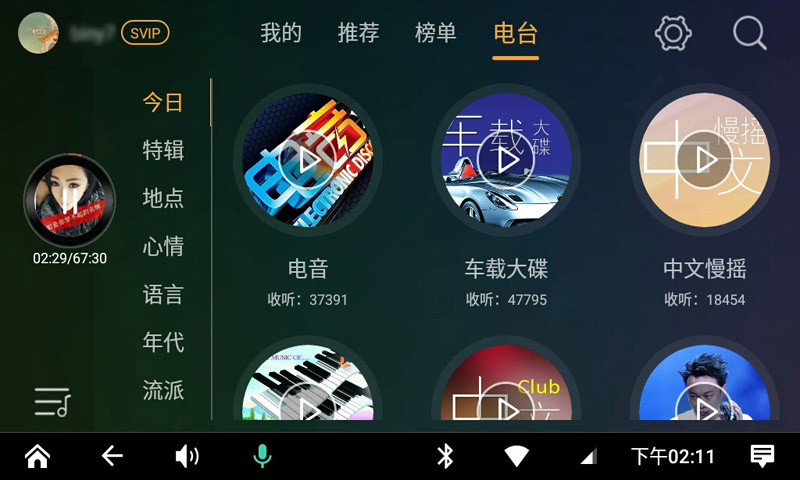Tap the SVIP badge
Image resolution: width=800 pixels, height=480 pixels.
point(145,33)
